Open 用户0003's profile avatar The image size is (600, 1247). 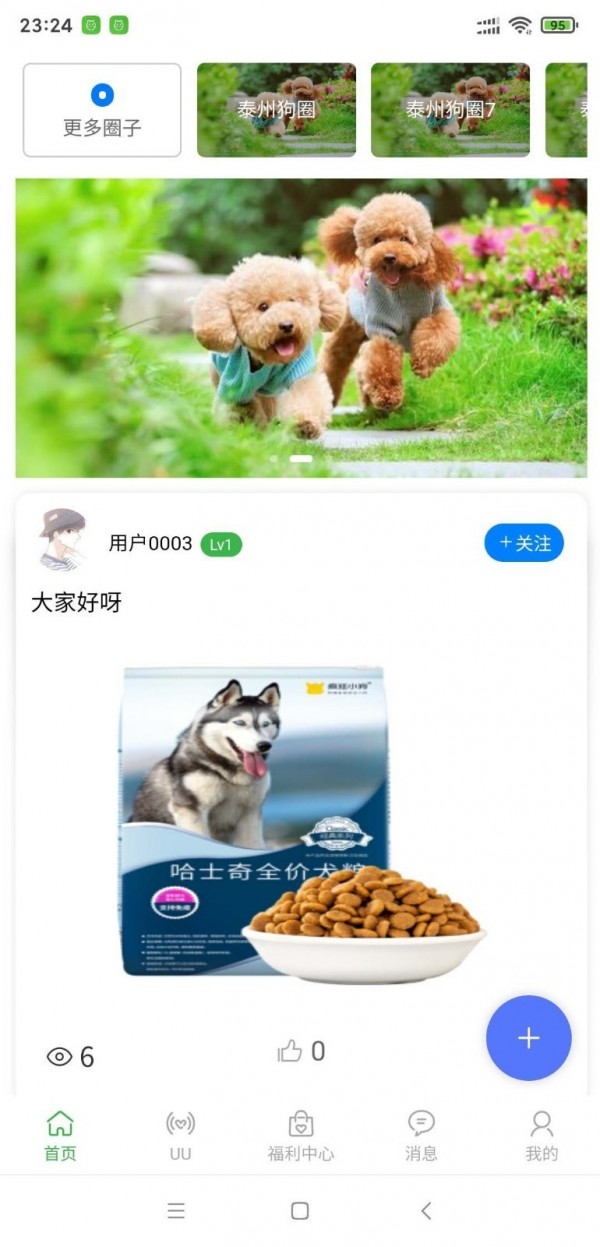(x=63, y=540)
